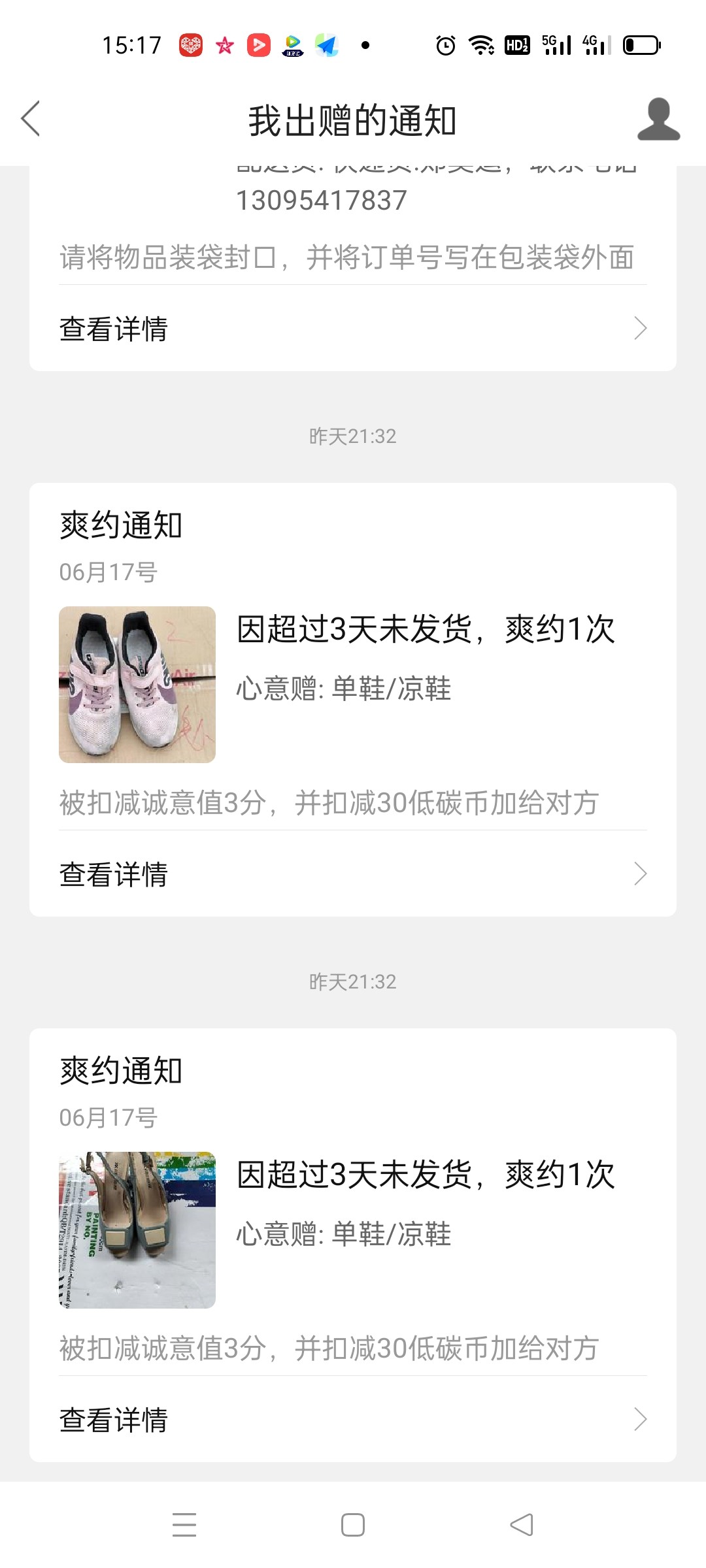Go to the system home screen
The width and height of the screenshot is (706, 1568).
(x=353, y=1525)
